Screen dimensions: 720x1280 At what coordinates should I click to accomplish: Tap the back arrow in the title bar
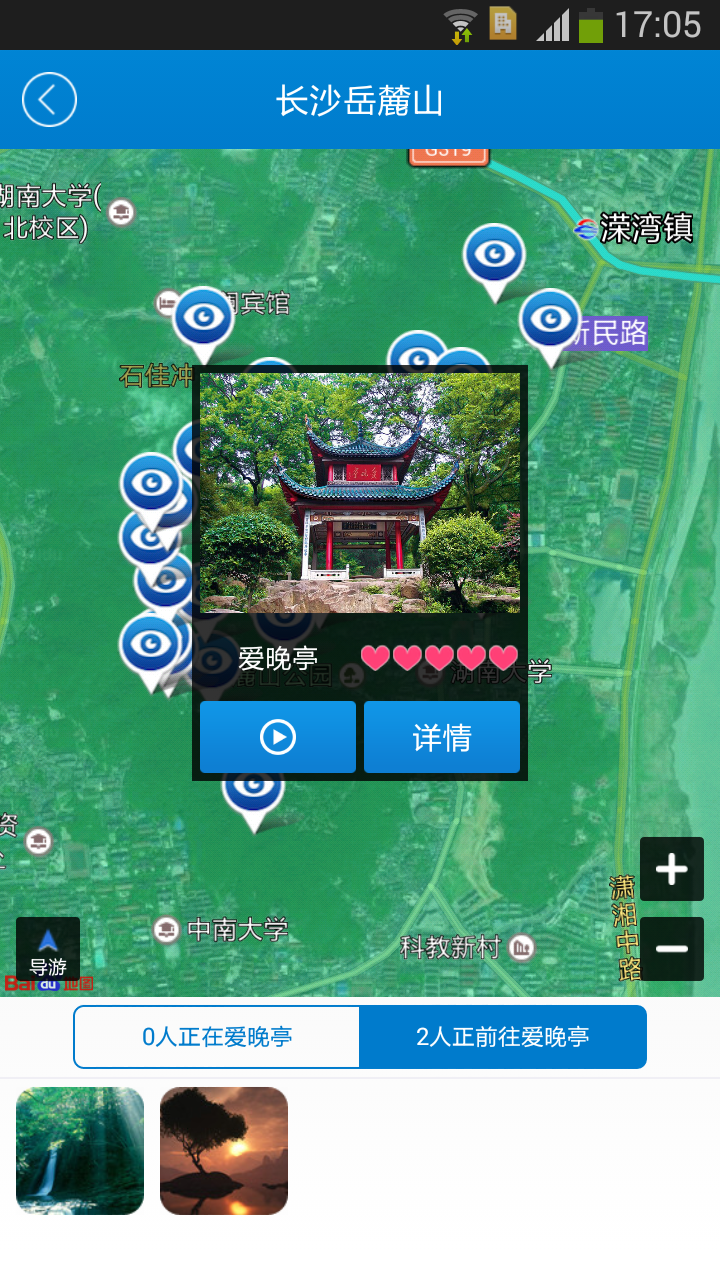48,99
